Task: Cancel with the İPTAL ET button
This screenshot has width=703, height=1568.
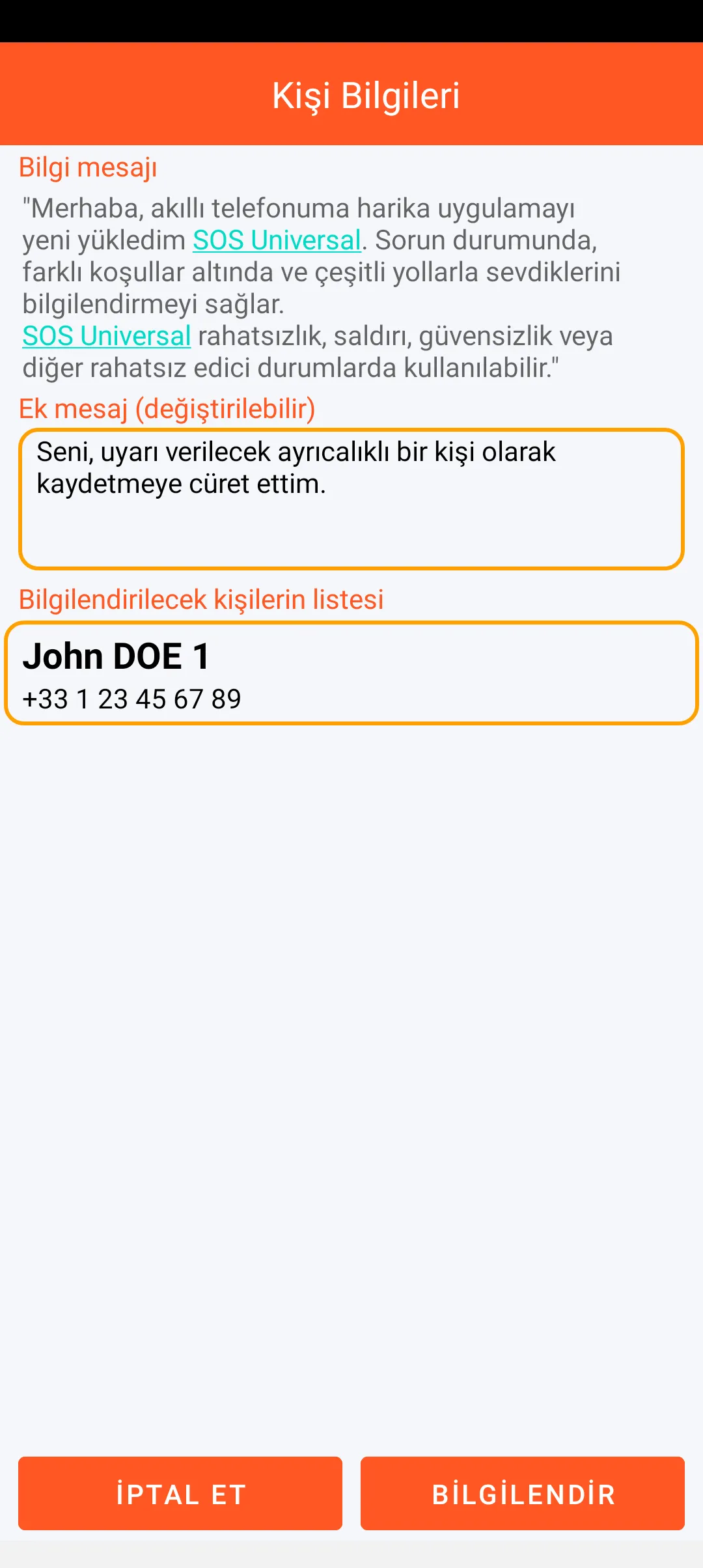Action: point(180,1494)
